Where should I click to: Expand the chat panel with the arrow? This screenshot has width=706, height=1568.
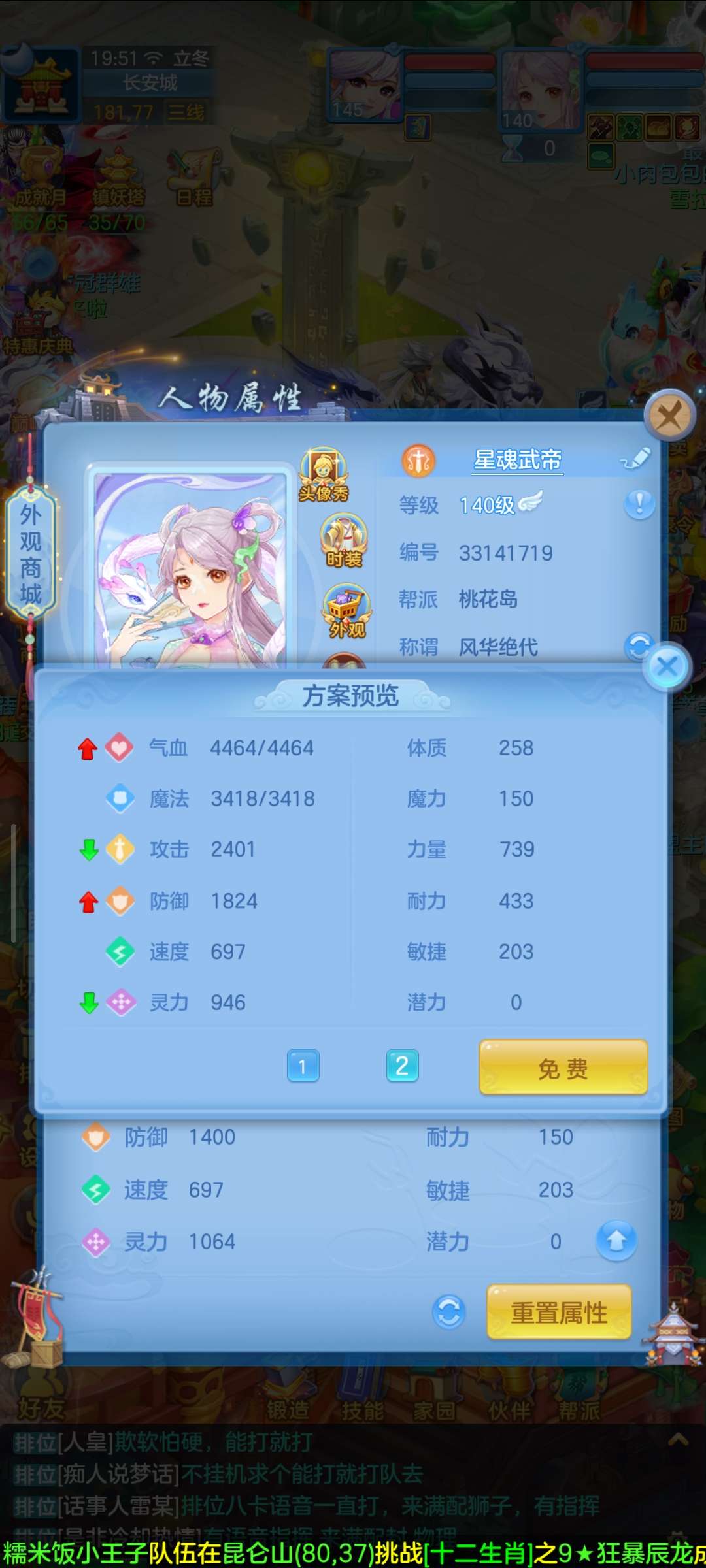click(678, 1439)
